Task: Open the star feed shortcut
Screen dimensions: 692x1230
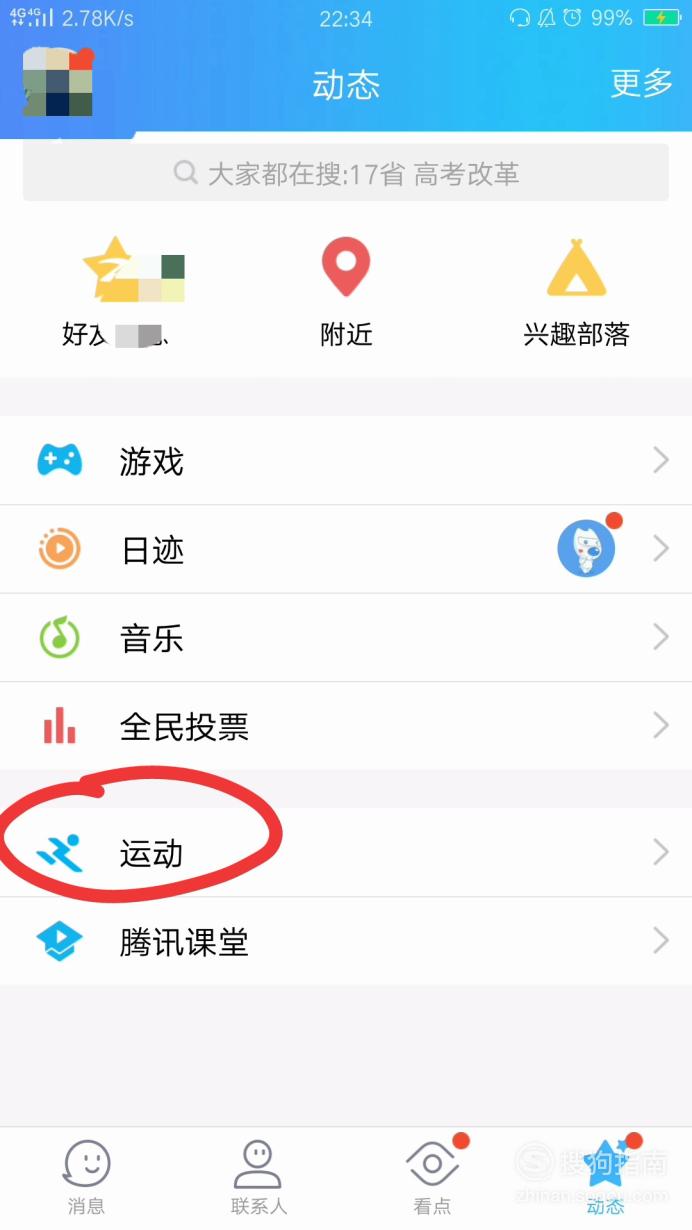Action: pos(116,292)
